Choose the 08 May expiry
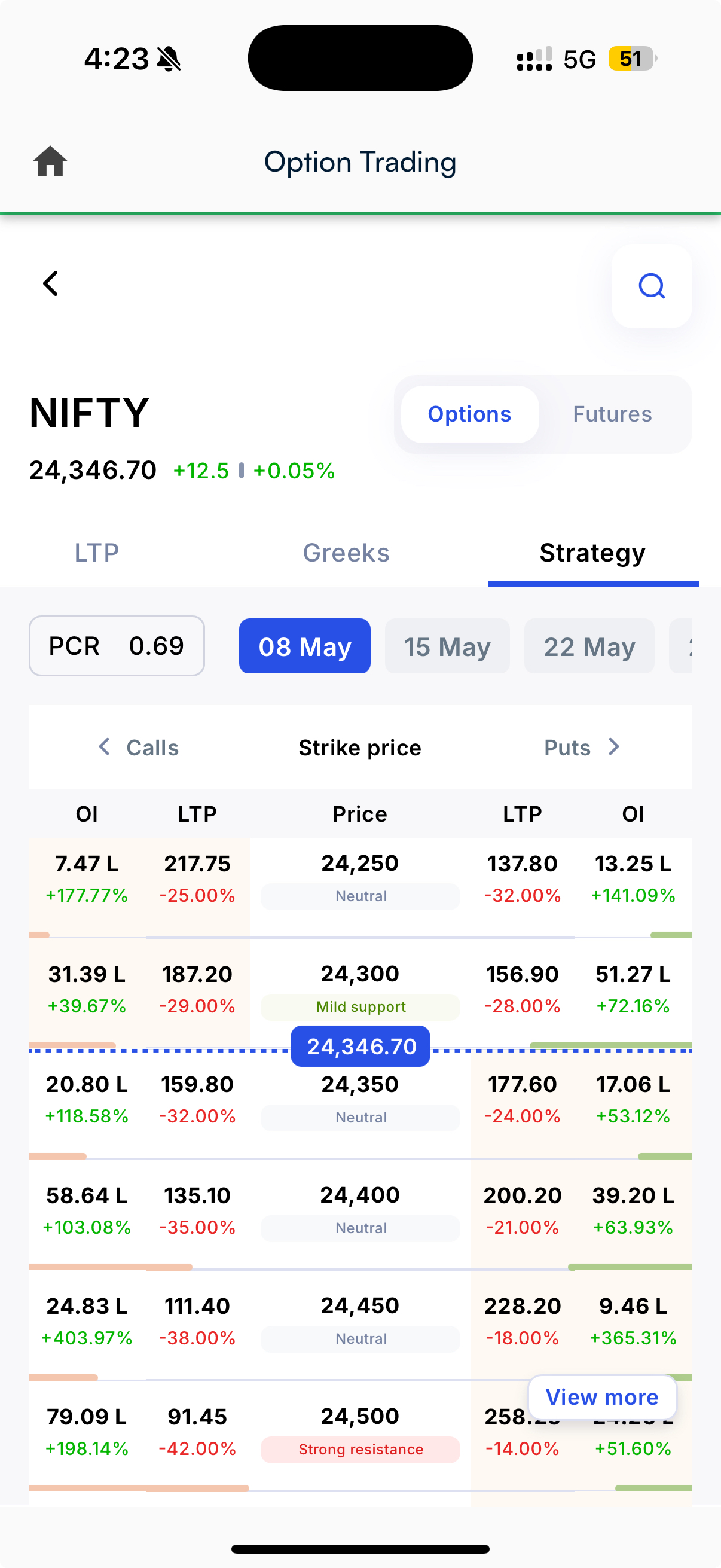 305,646
